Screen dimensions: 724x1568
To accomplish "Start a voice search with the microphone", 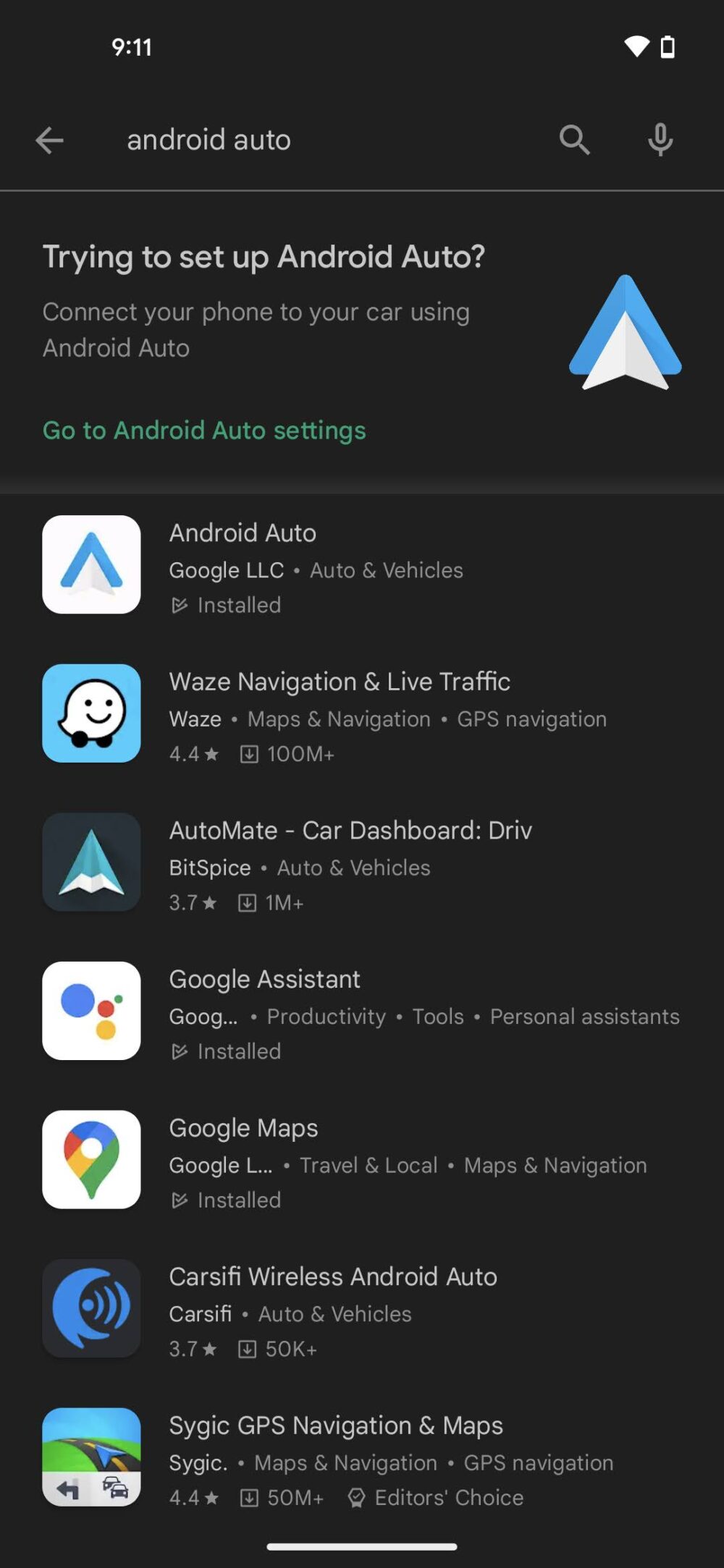I will pyautogui.click(x=660, y=140).
